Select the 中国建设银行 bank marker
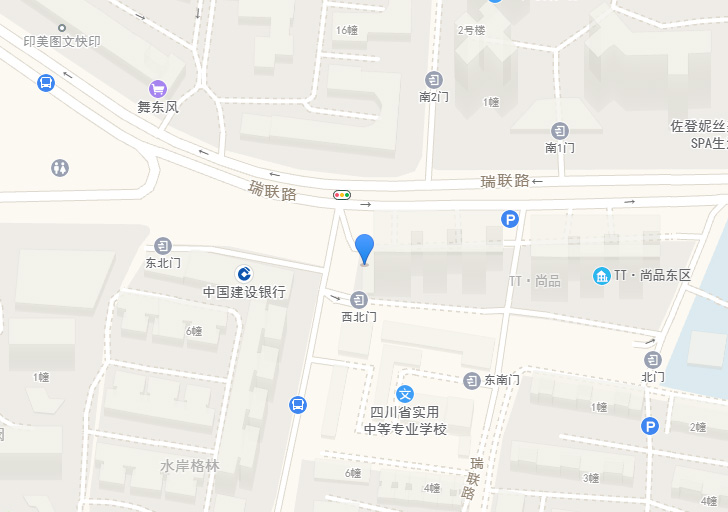This screenshot has height=512, width=728. tap(244, 273)
